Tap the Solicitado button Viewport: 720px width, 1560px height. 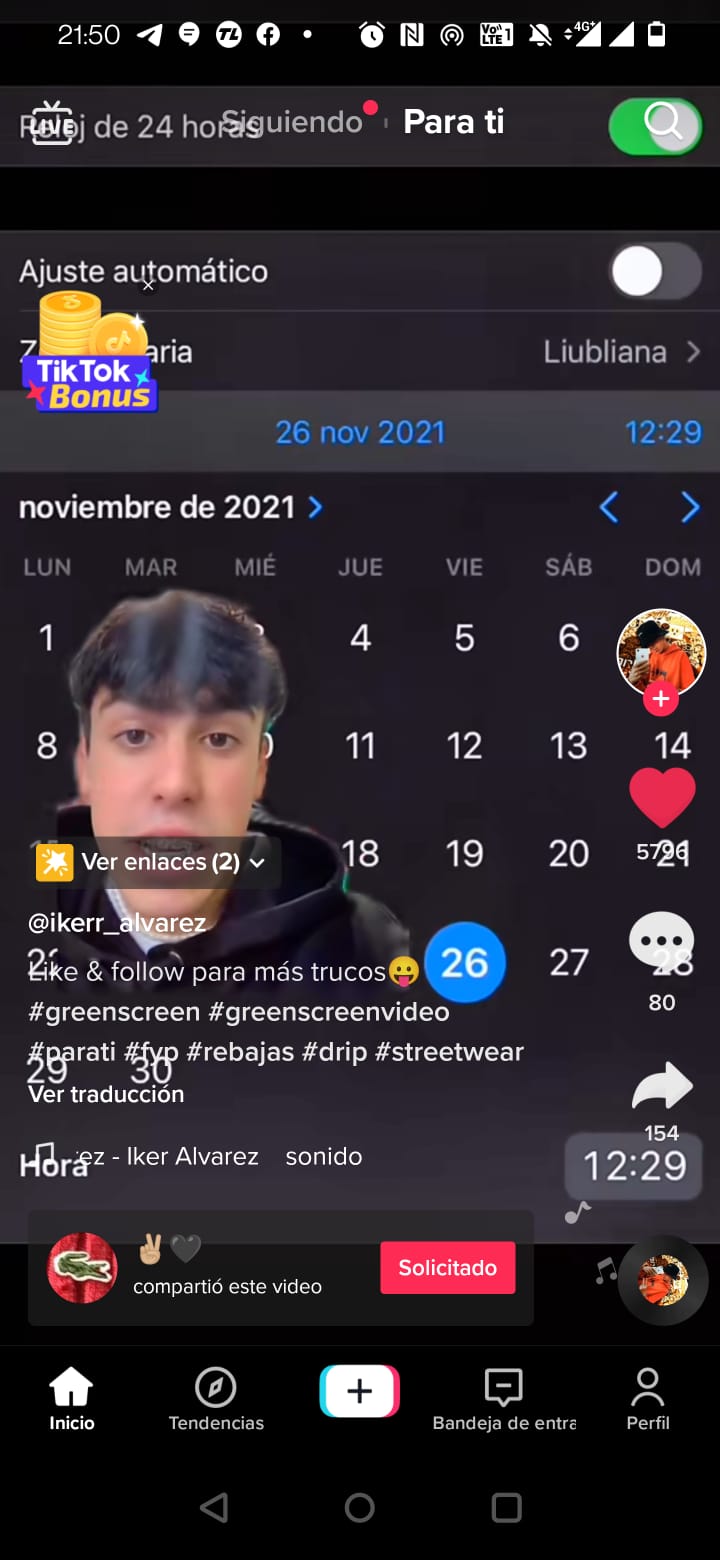(447, 1268)
